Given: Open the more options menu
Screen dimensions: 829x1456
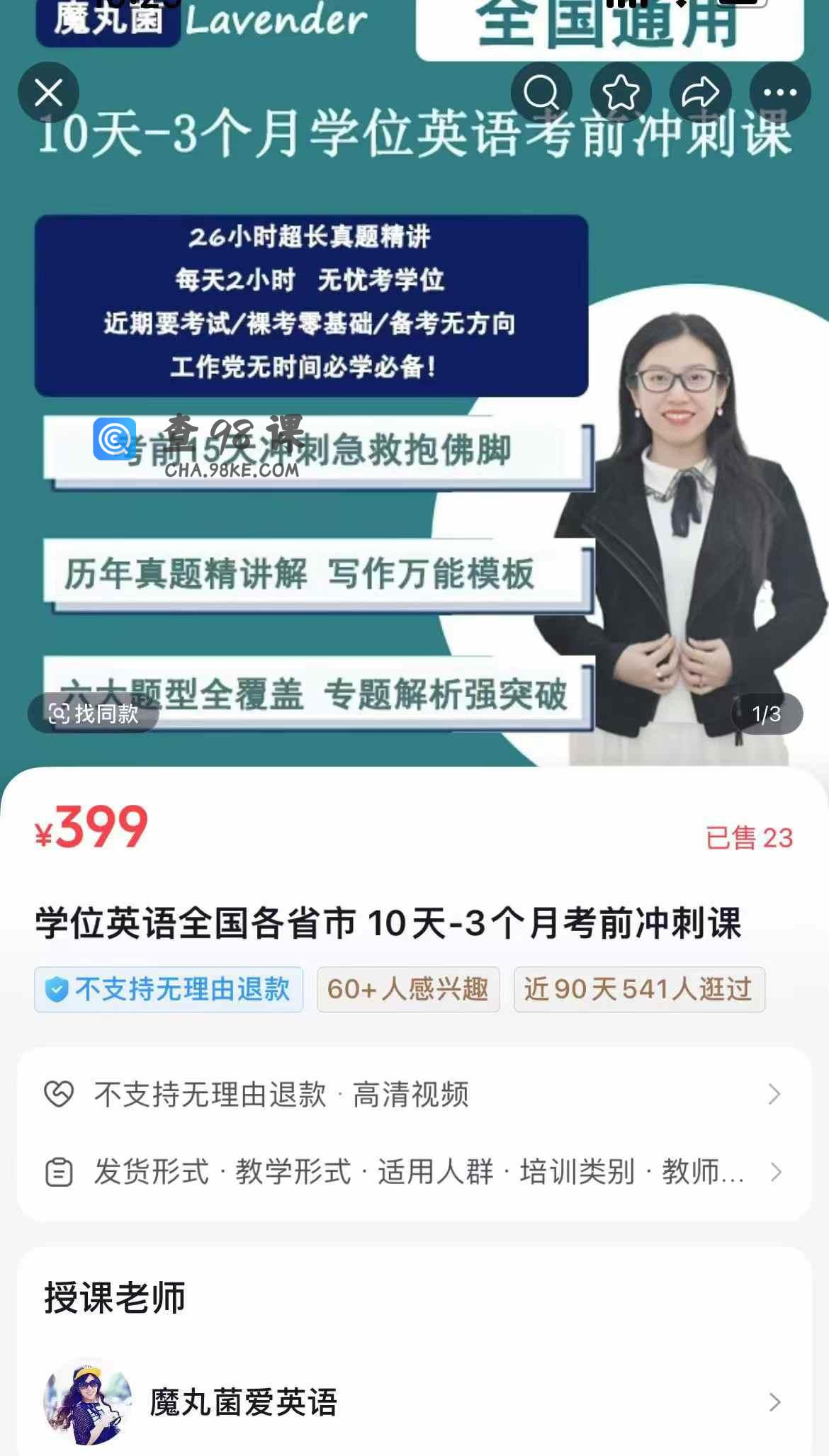Looking at the screenshot, I should click(780, 93).
